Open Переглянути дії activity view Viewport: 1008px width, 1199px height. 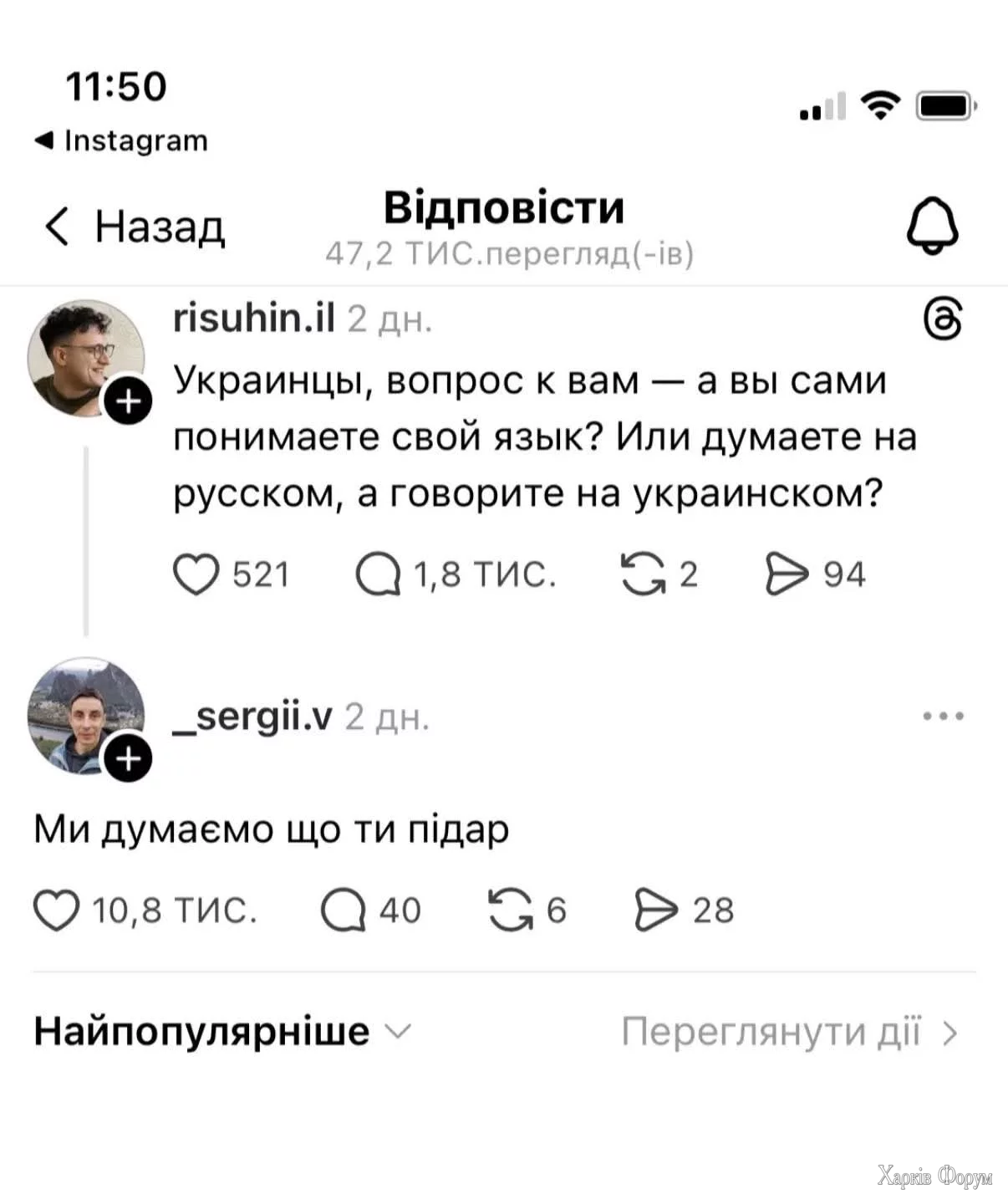[788, 1032]
